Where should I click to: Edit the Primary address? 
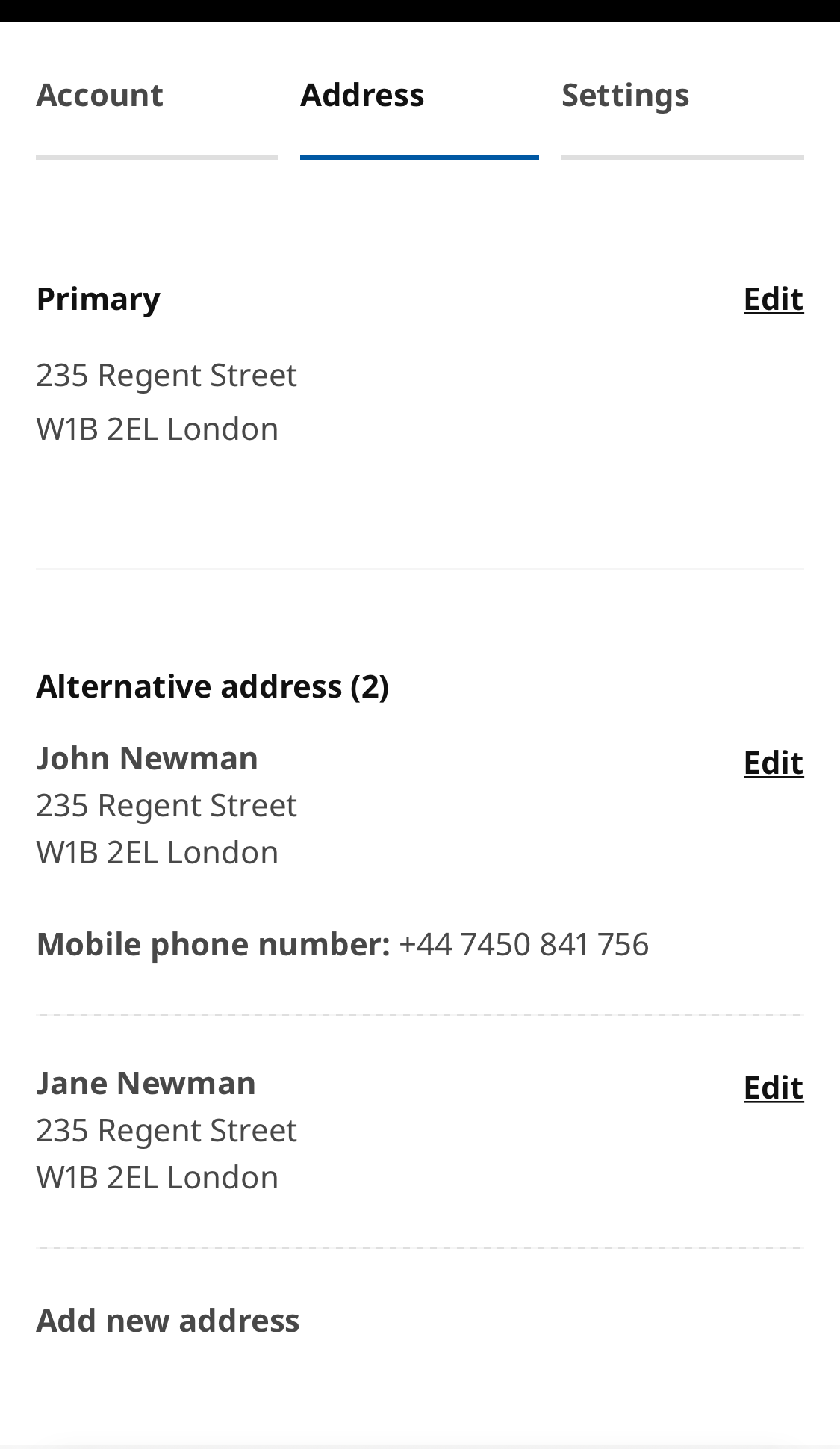(x=773, y=298)
